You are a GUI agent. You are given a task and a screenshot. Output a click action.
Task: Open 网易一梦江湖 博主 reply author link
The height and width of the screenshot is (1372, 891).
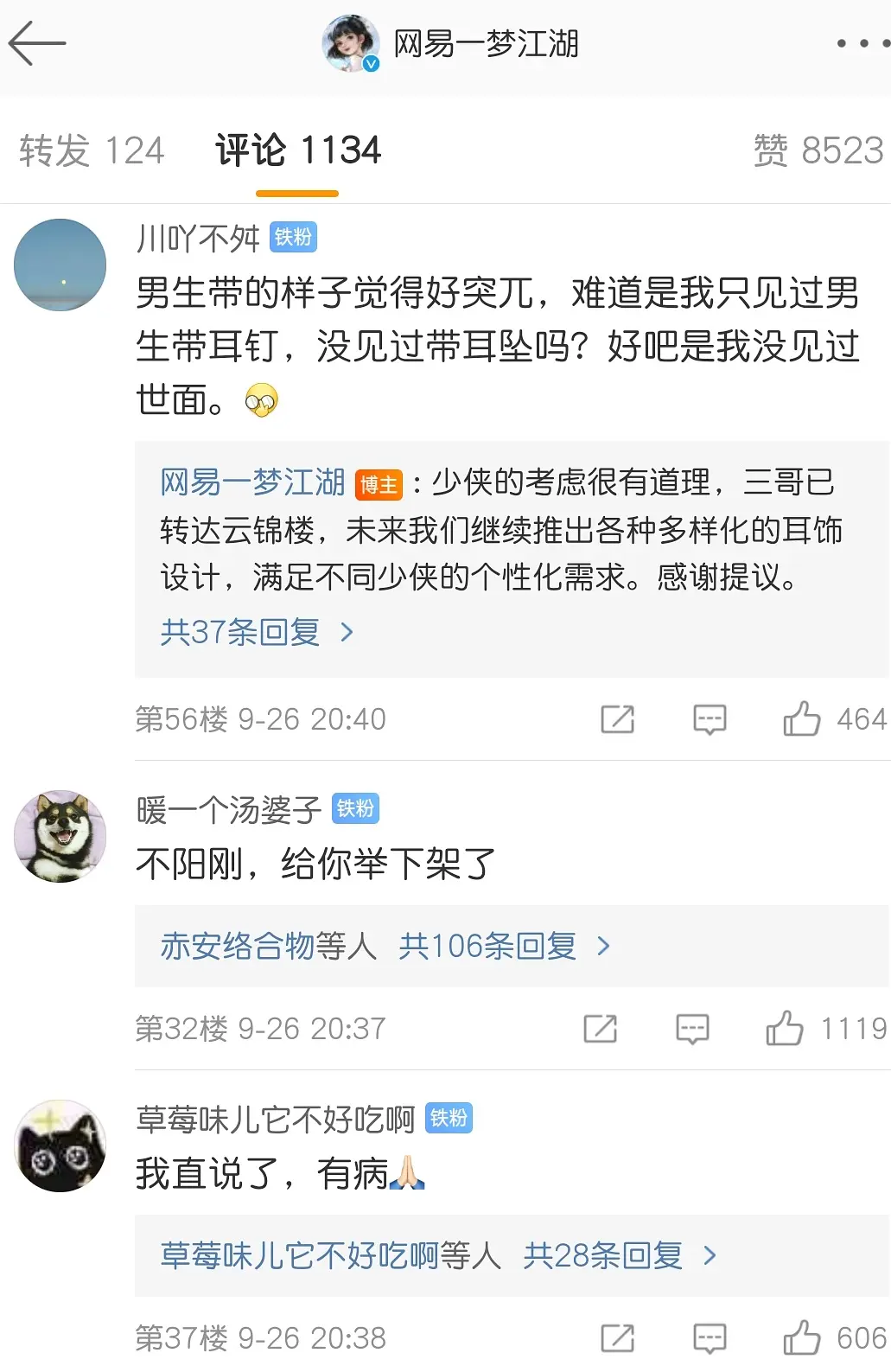[x=252, y=482]
